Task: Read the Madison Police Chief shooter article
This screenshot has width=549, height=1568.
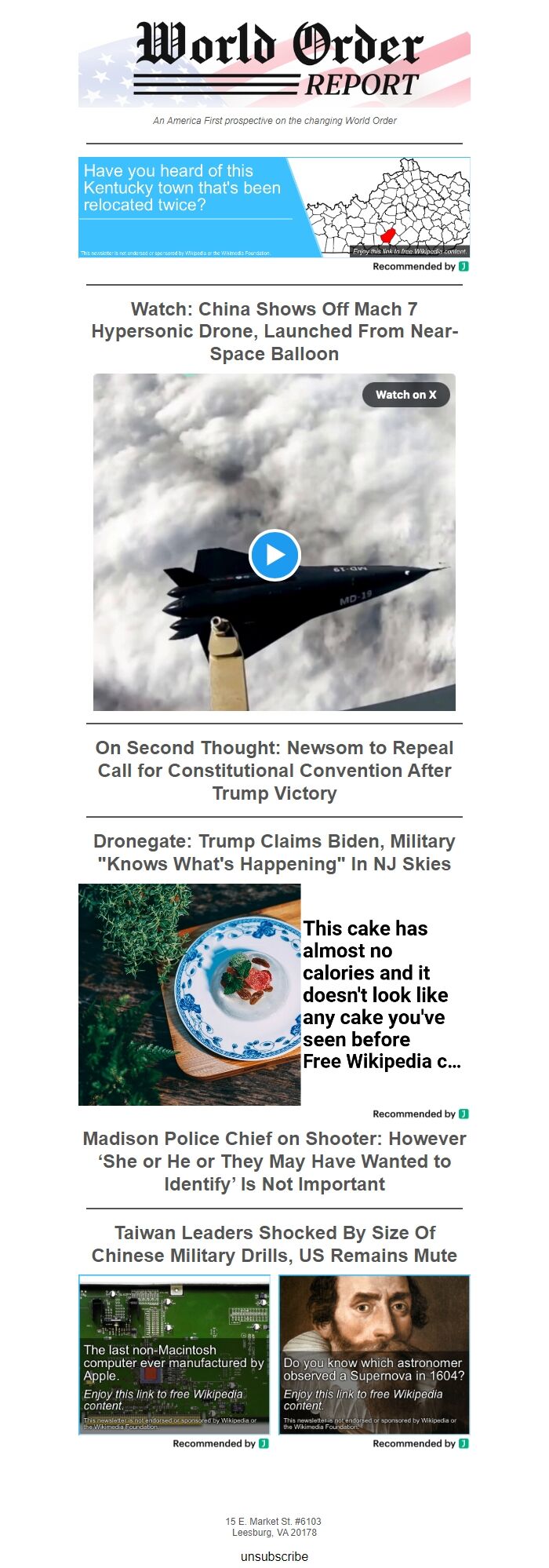Action: 274,1161
